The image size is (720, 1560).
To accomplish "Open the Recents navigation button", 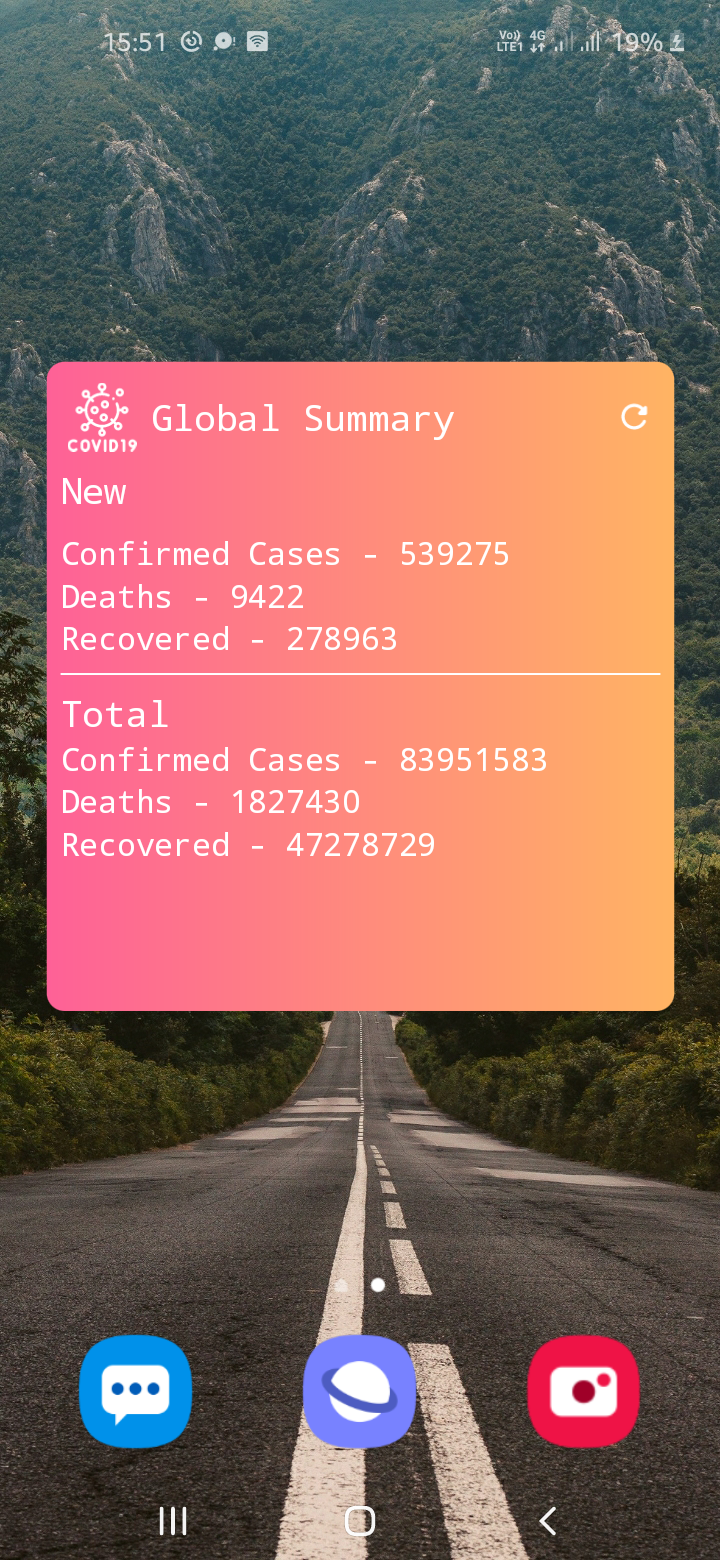I will (173, 1521).
